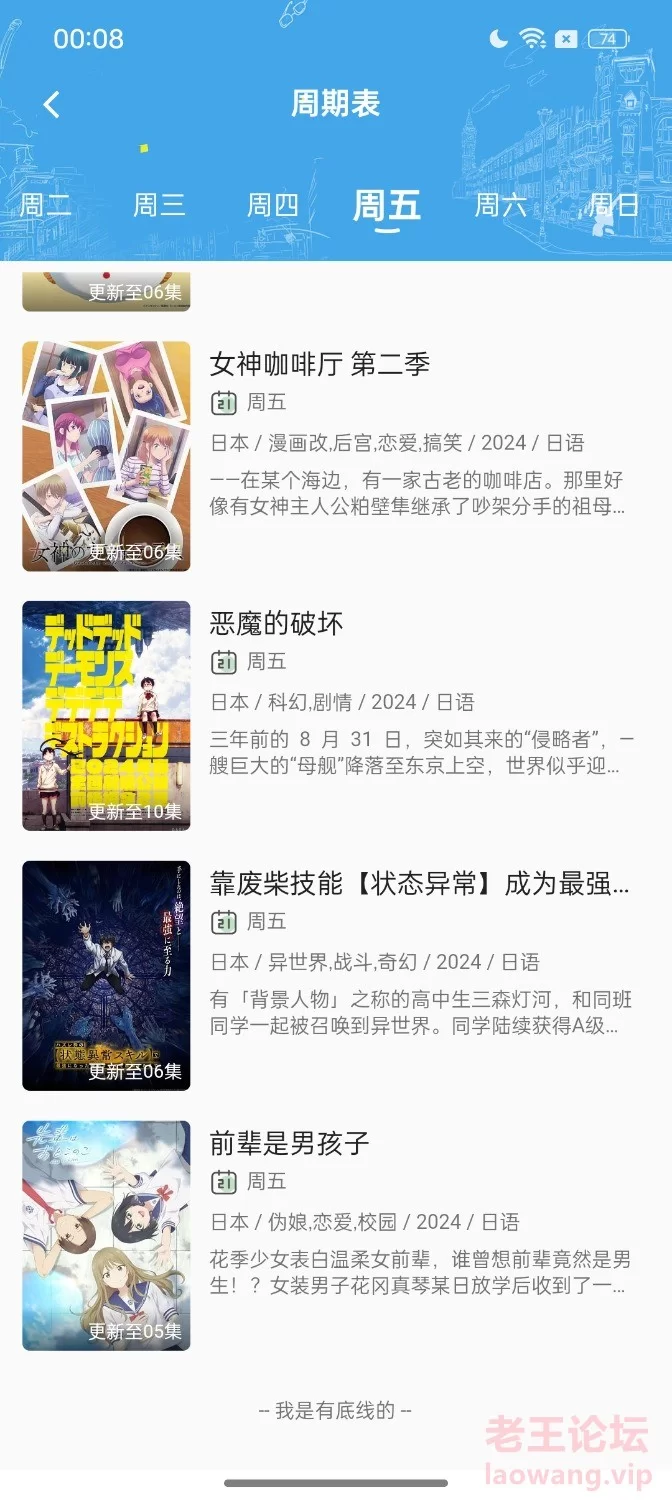Open the 前辈是男孩子 anime entry
The width and height of the screenshot is (672, 1500).
[290, 1143]
